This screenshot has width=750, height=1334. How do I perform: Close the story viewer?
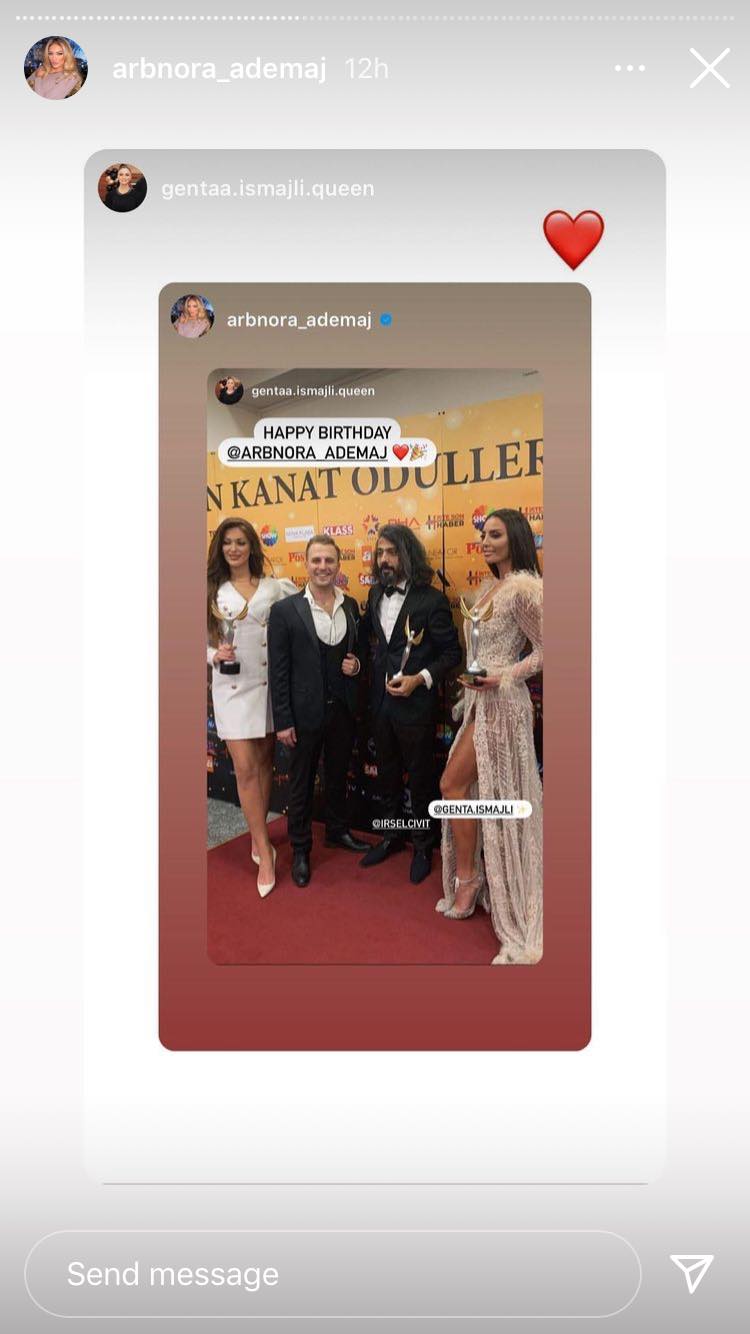point(709,68)
